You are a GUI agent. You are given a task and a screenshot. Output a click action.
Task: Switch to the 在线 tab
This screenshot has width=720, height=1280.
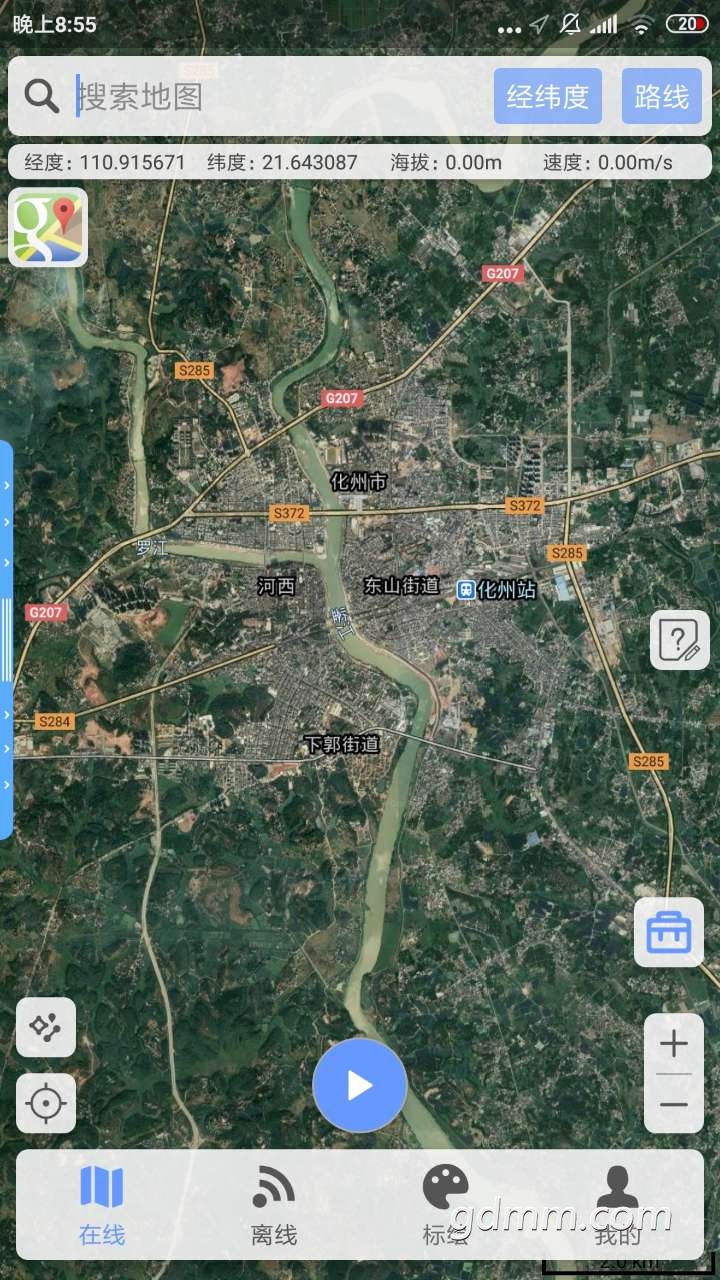pyautogui.click(x=102, y=1205)
